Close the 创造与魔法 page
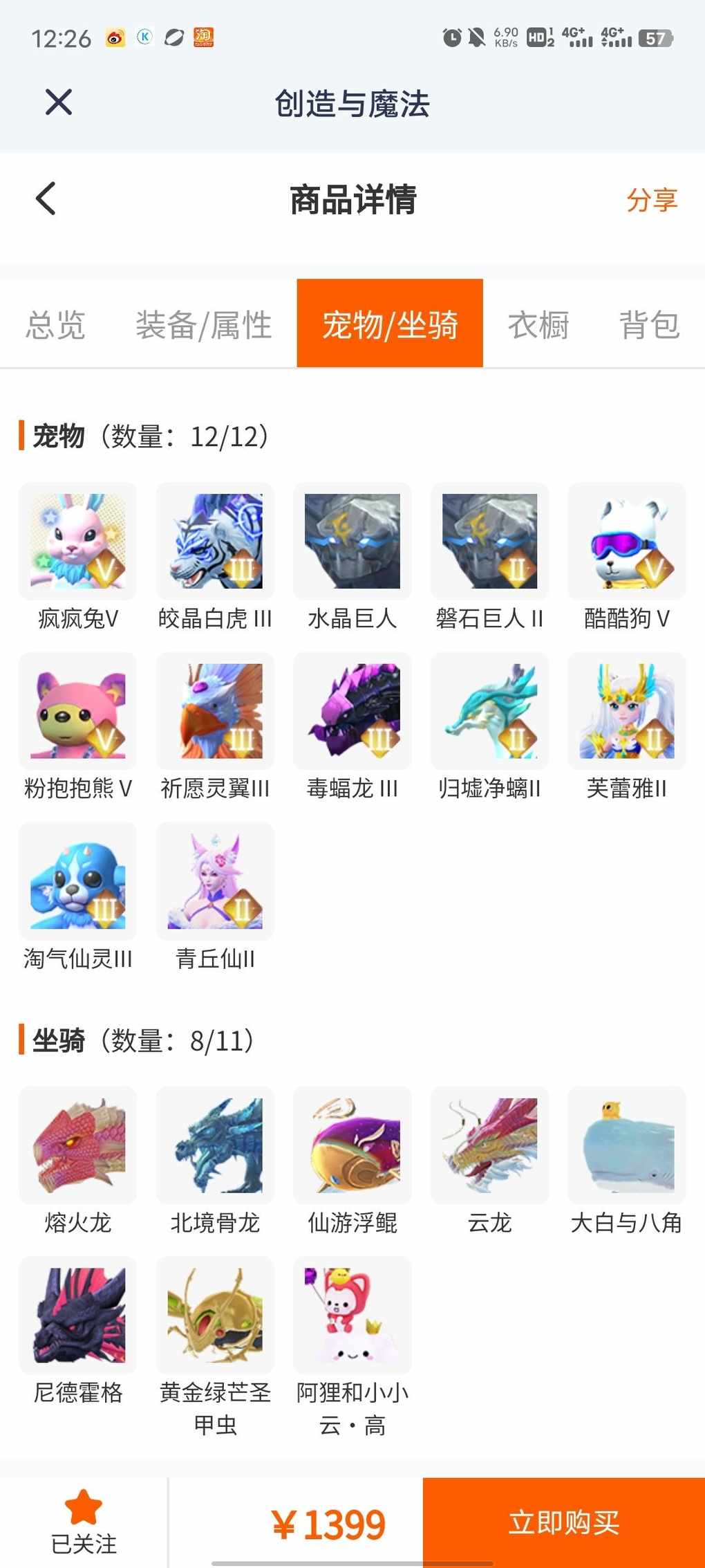 pos(59,102)
